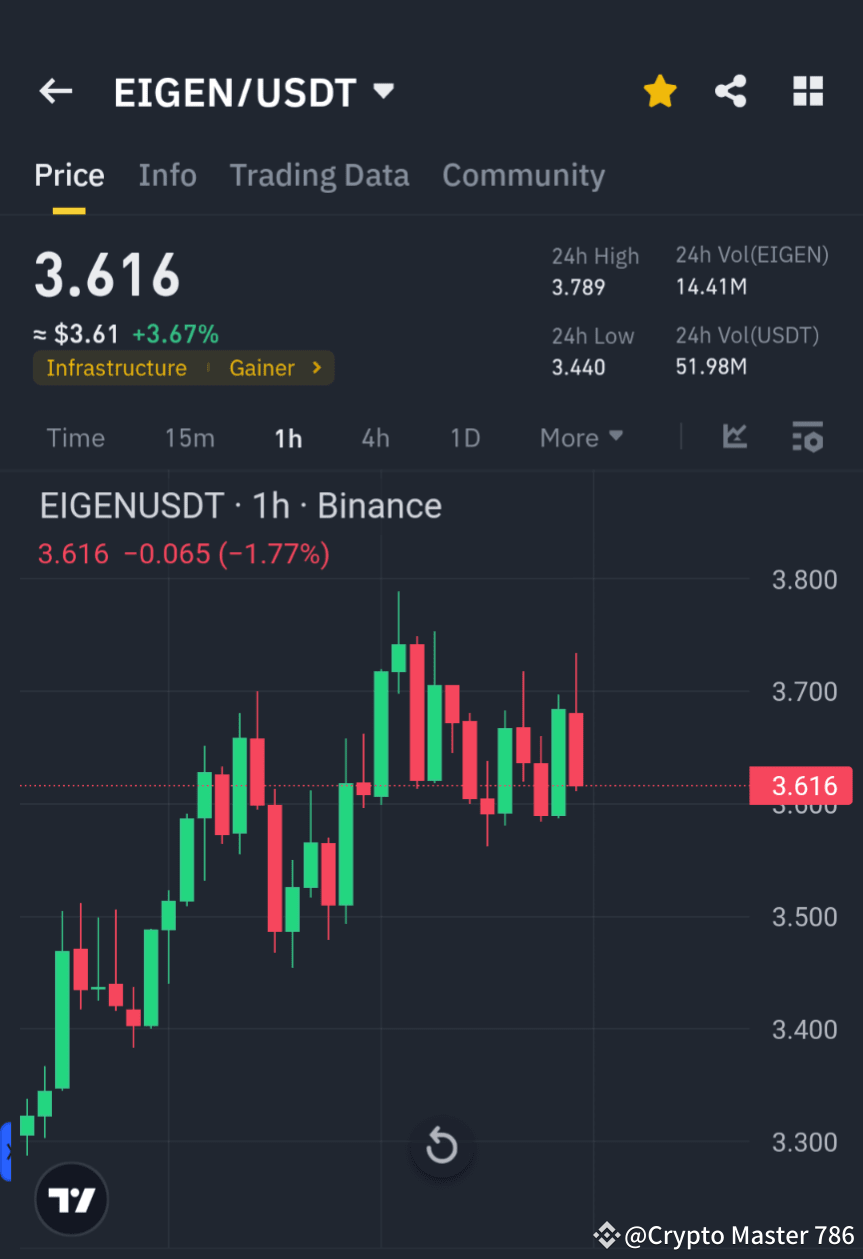Click the red 3.616 price label on the axis

pos(800,786)
